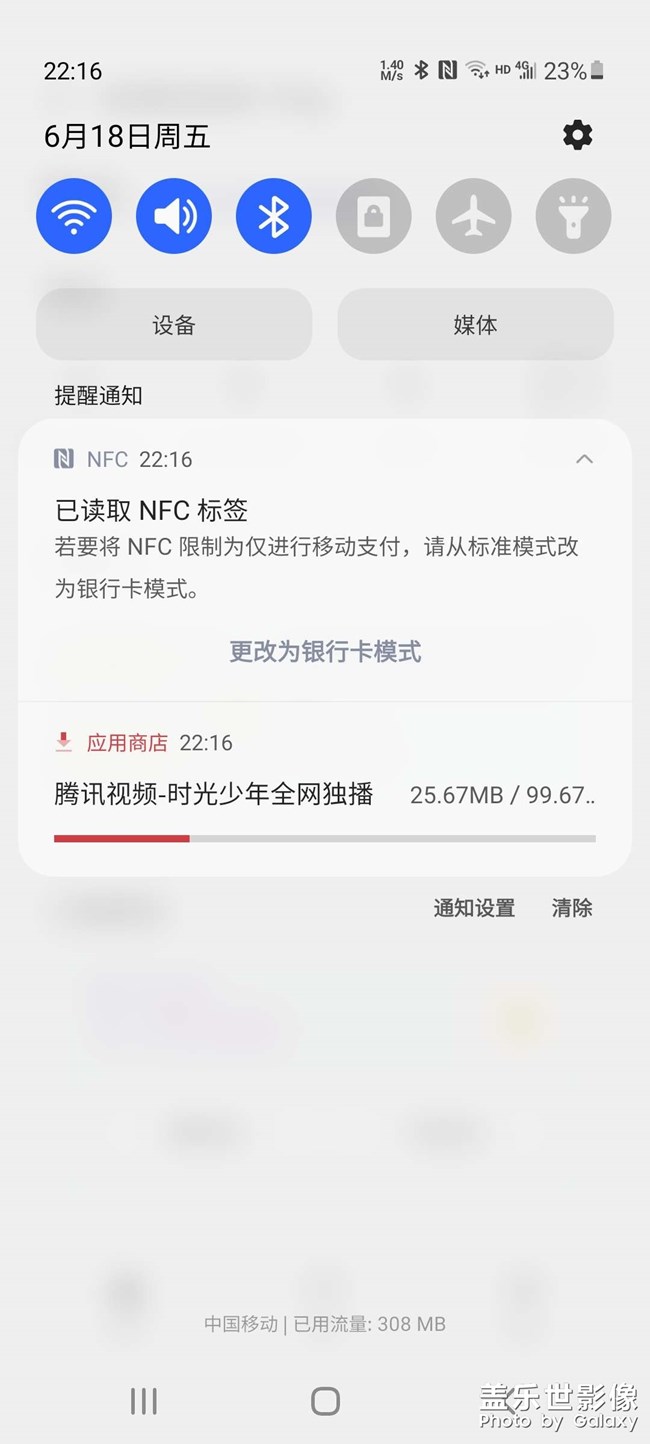Go to the home screen
The width and height of the screenshot is (650, 1444).
[x=325, y=1401]
